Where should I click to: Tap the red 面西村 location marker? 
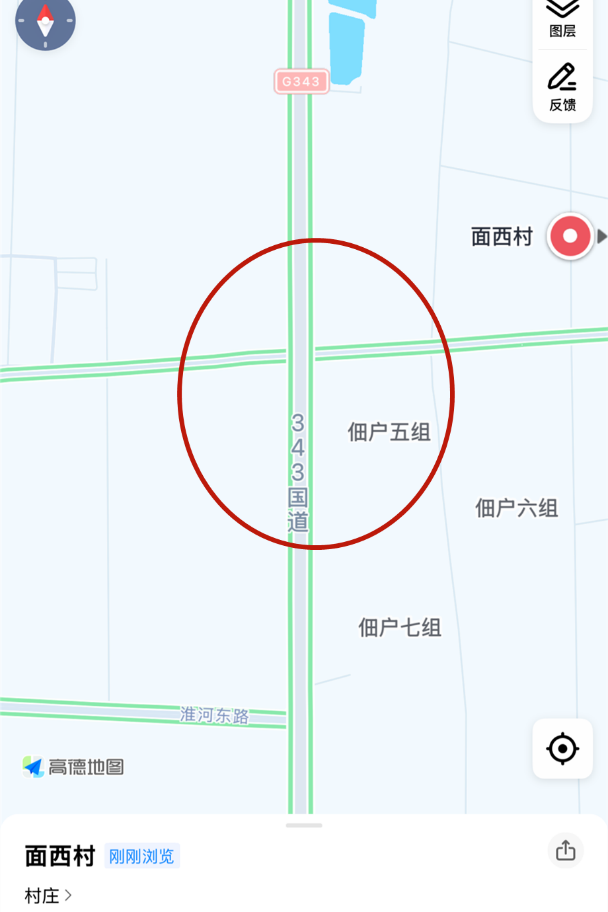[x=570, y=237]
